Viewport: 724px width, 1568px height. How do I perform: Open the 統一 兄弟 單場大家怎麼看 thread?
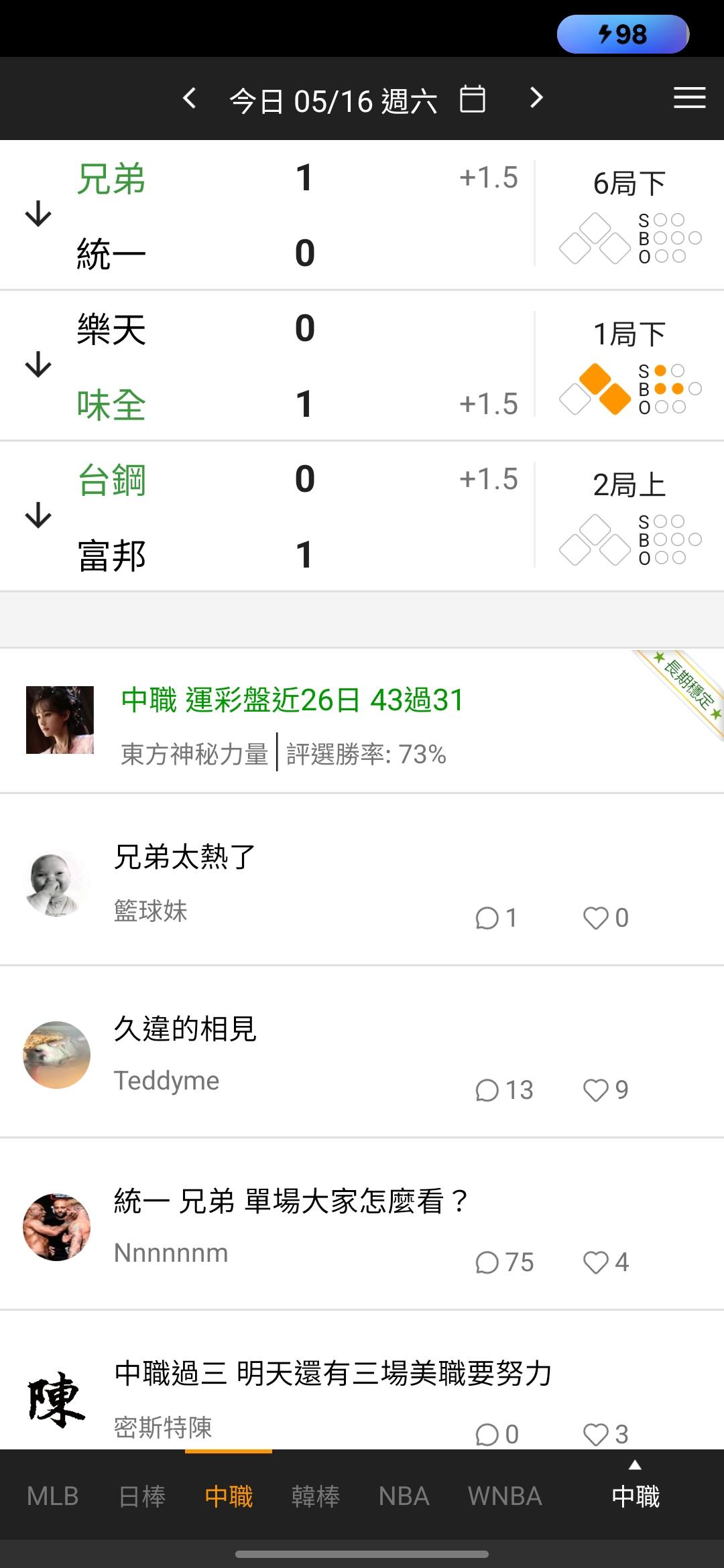tap(362, 1224)
